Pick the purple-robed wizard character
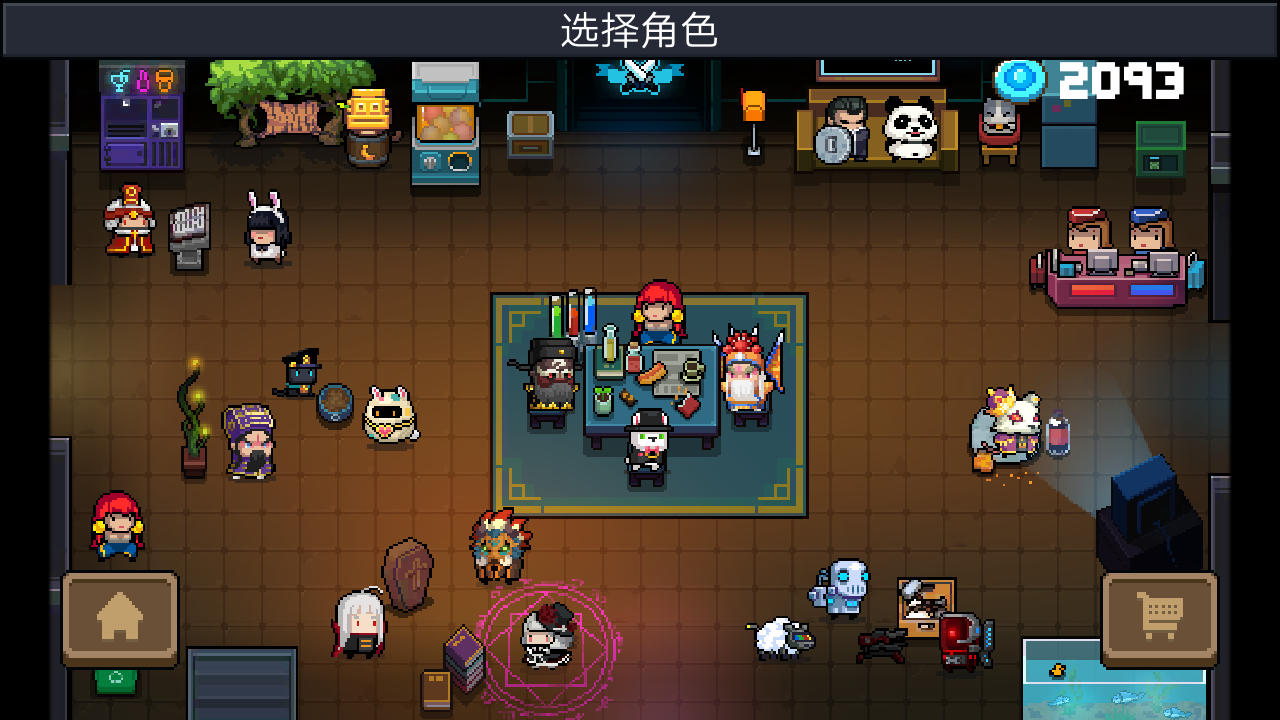The height and width of the screenshot is (720, 1280). (x=250, y=441)
